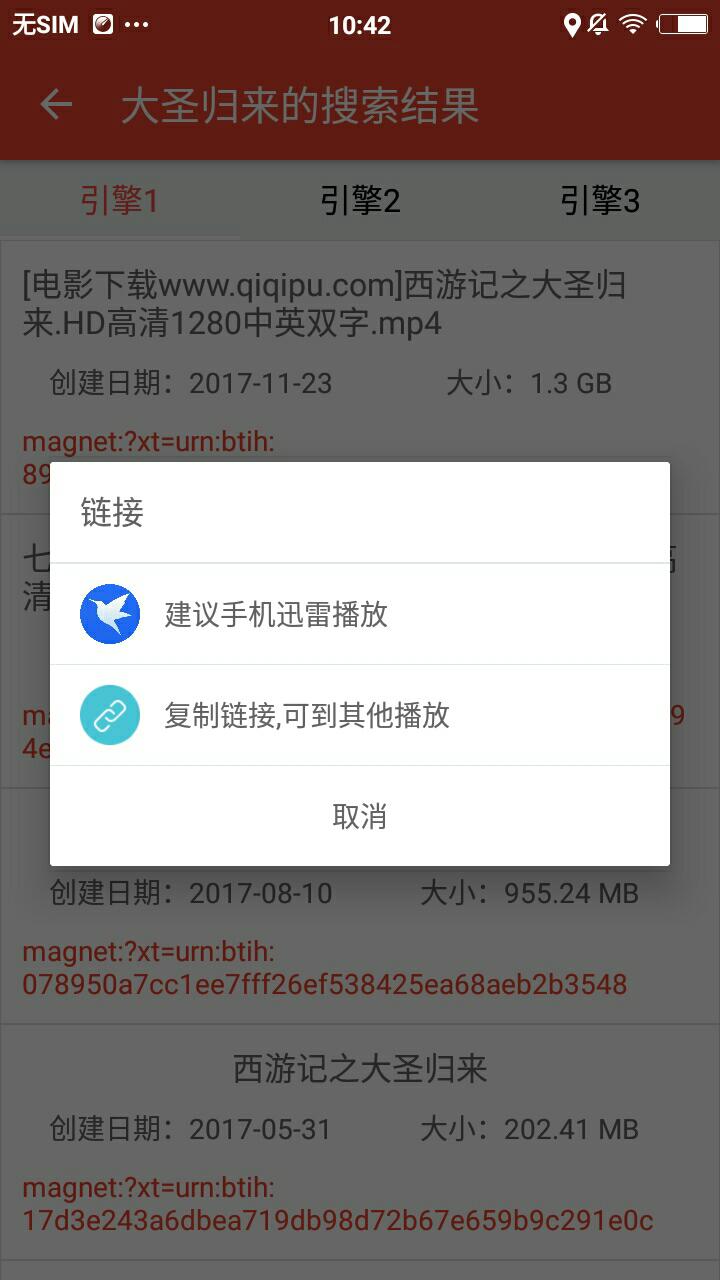Dismiss the dialog with 取消
Screen dimensions: 720x1280
(360, 816)
